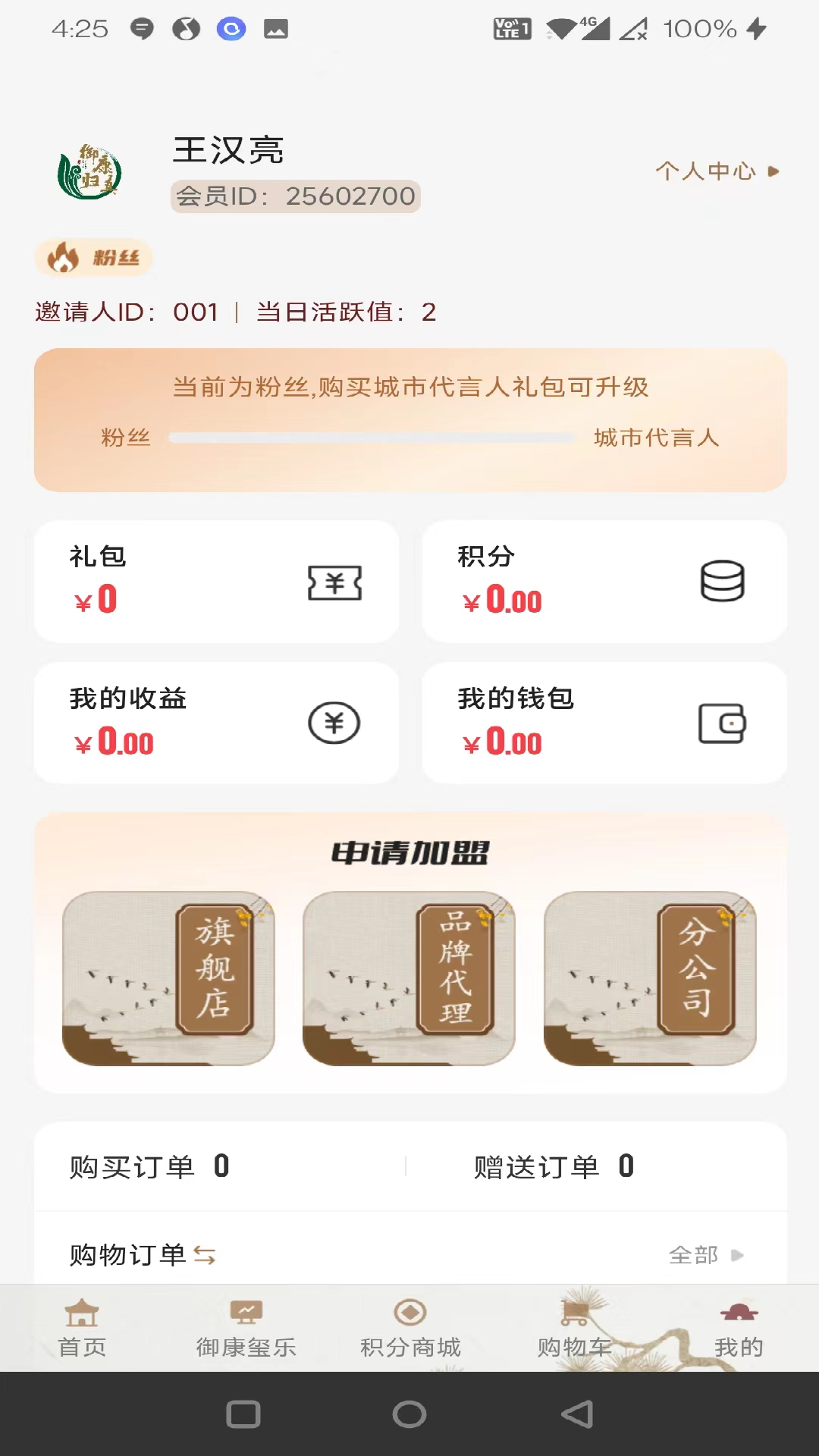
Task: Open the upgrade banner for 城市代言人
Action: [410, 419]
